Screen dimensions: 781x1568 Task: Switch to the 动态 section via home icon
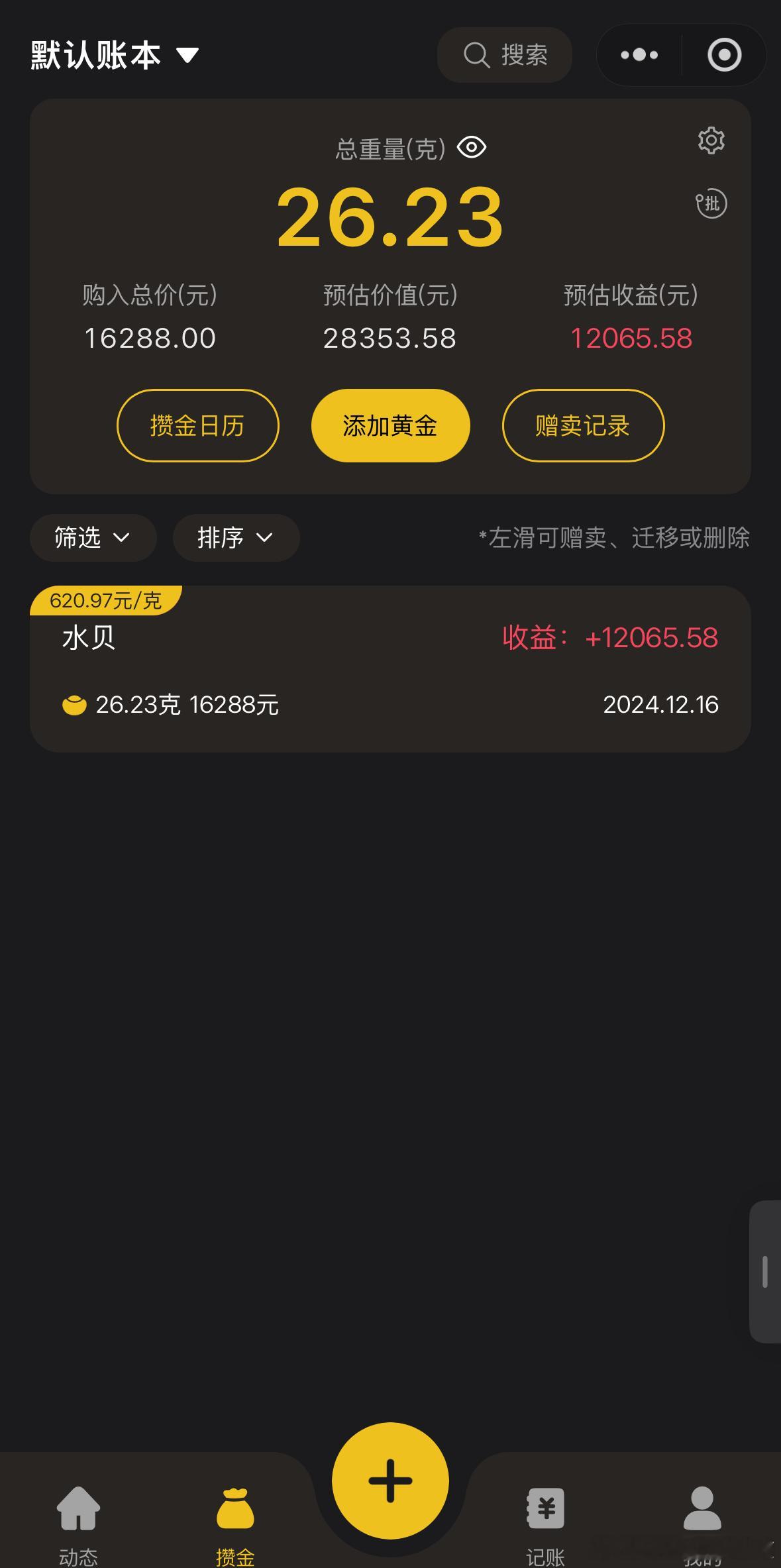click(x=78, y=1517)
